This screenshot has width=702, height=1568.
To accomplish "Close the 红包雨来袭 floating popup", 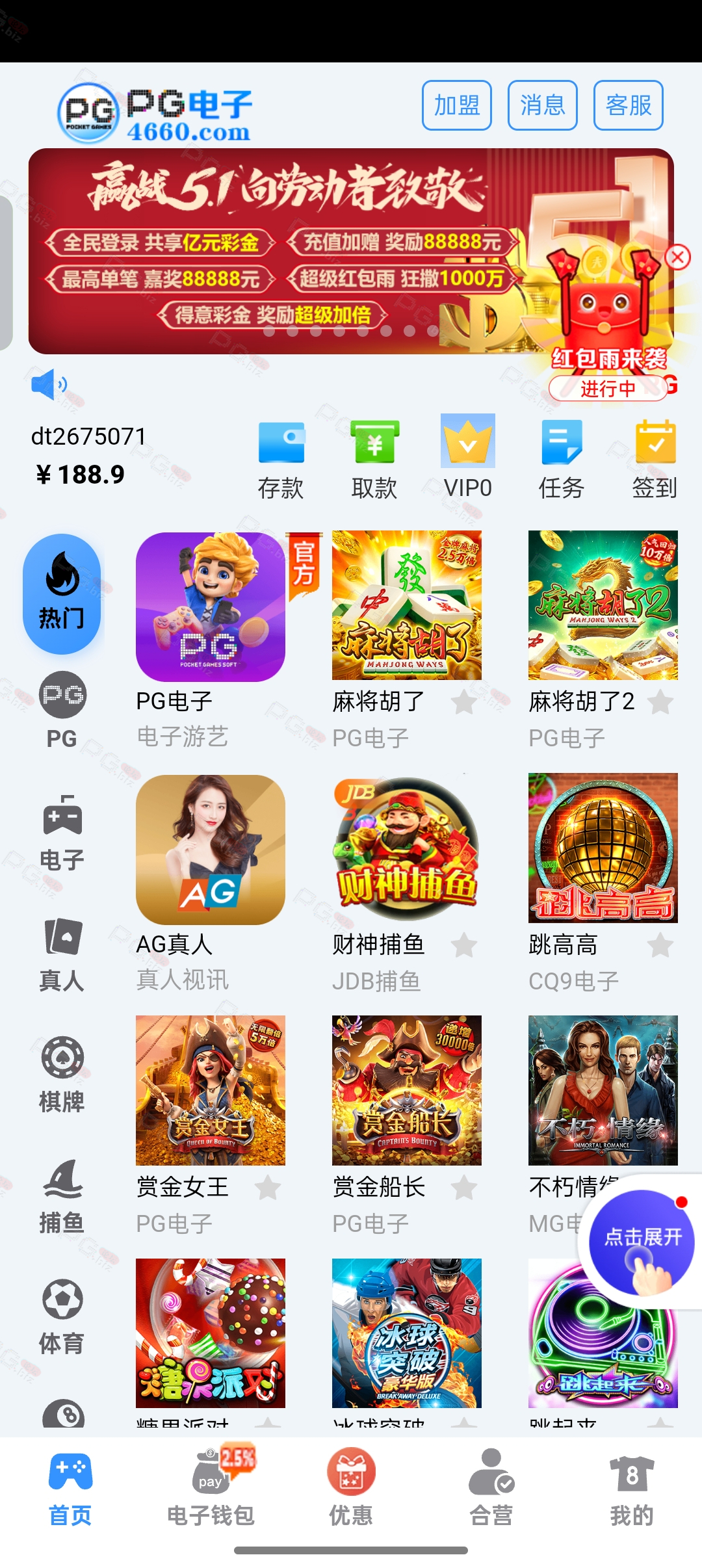I will point(678,257).
